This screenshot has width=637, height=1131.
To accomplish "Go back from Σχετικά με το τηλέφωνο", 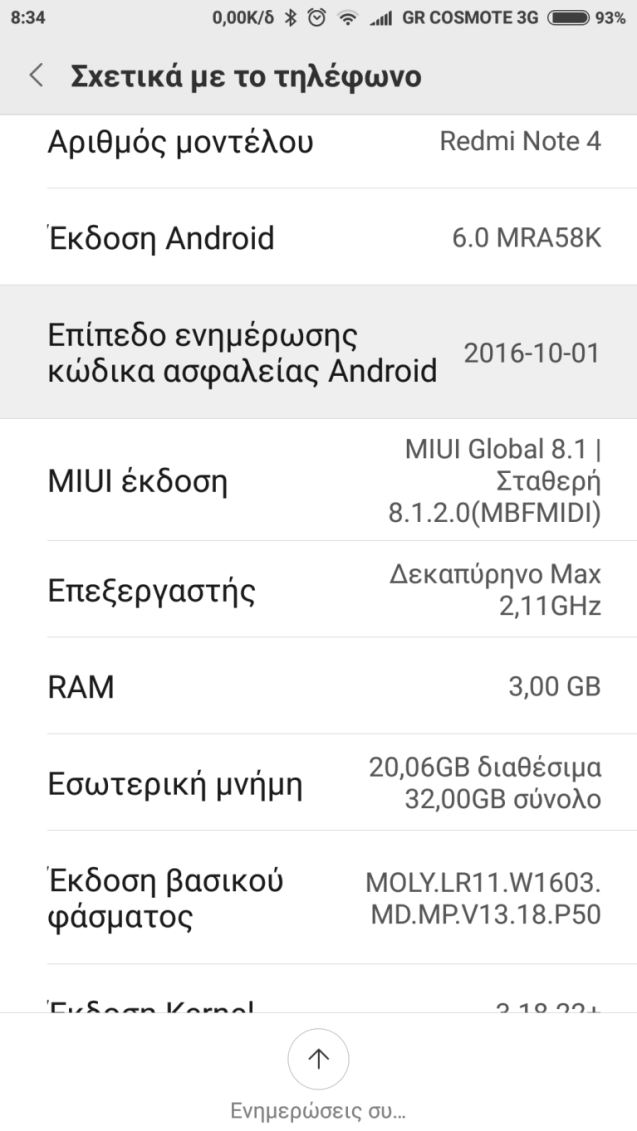I will coord(36,76).
